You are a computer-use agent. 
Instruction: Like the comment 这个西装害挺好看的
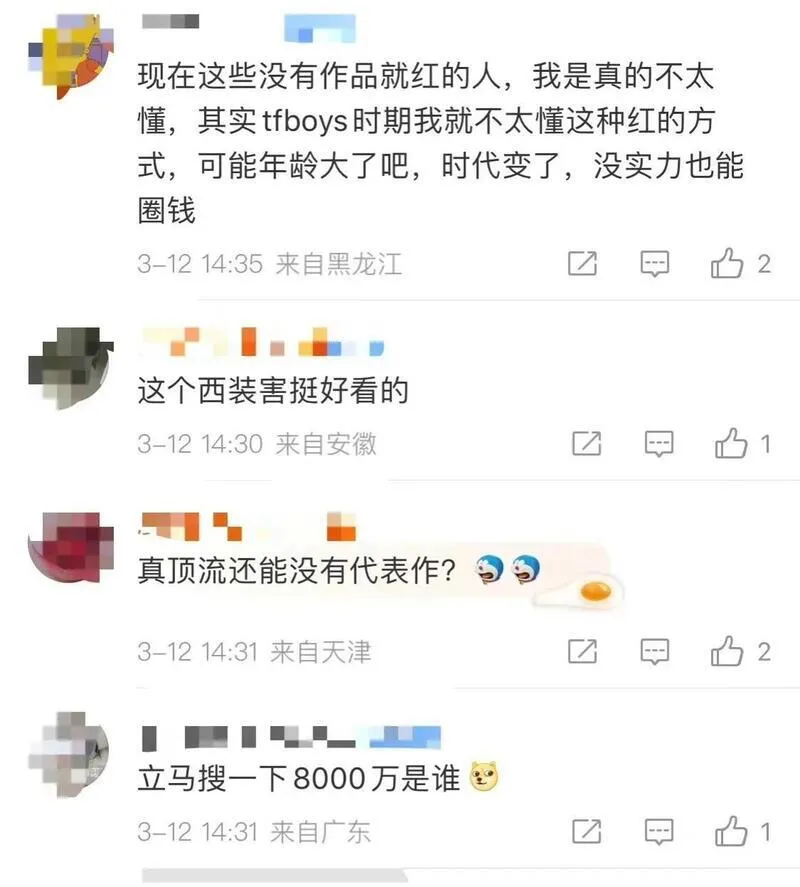tap(731, 443)
